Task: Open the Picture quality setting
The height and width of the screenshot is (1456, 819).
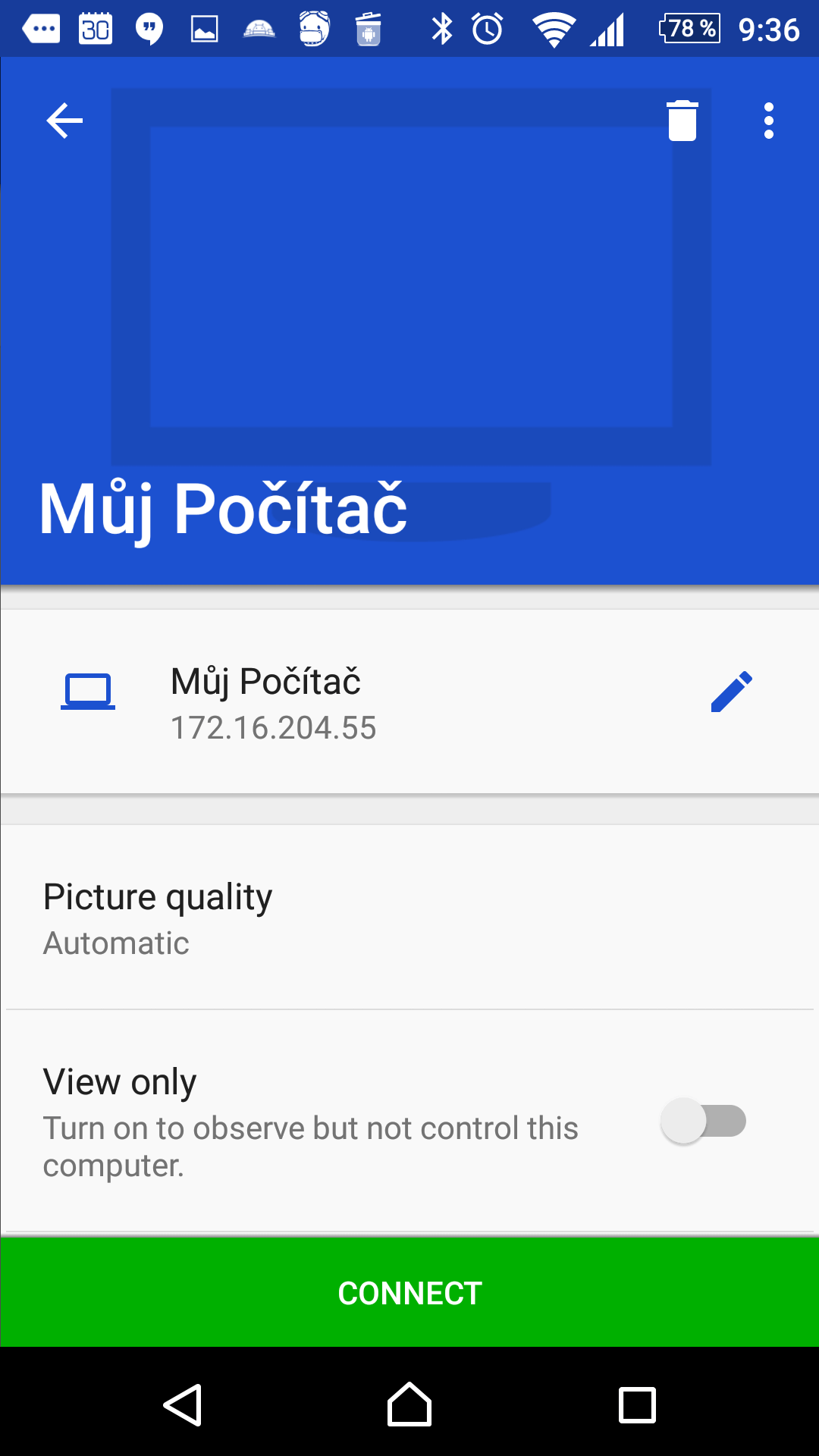Action: click(409, 918)
